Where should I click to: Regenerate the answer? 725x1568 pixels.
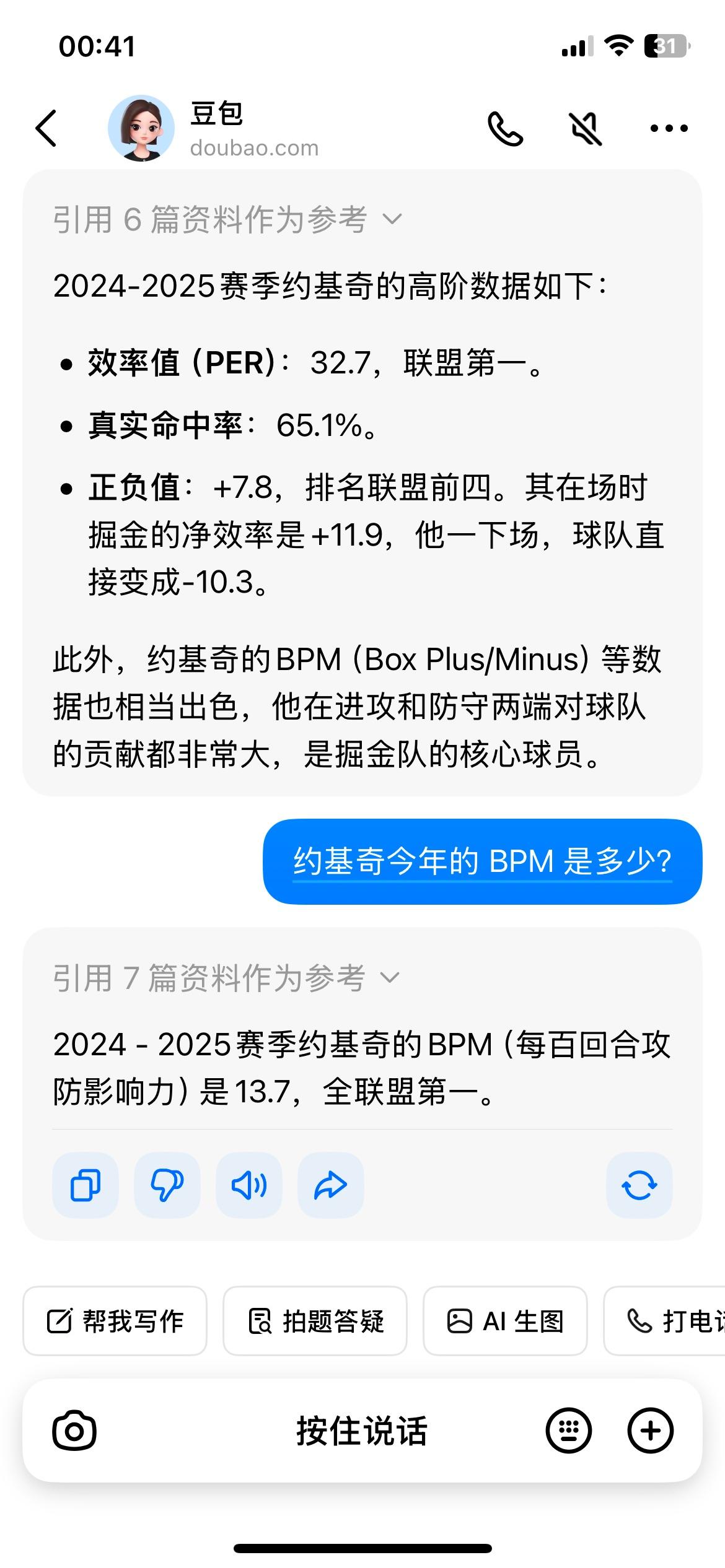(639, 1185)
